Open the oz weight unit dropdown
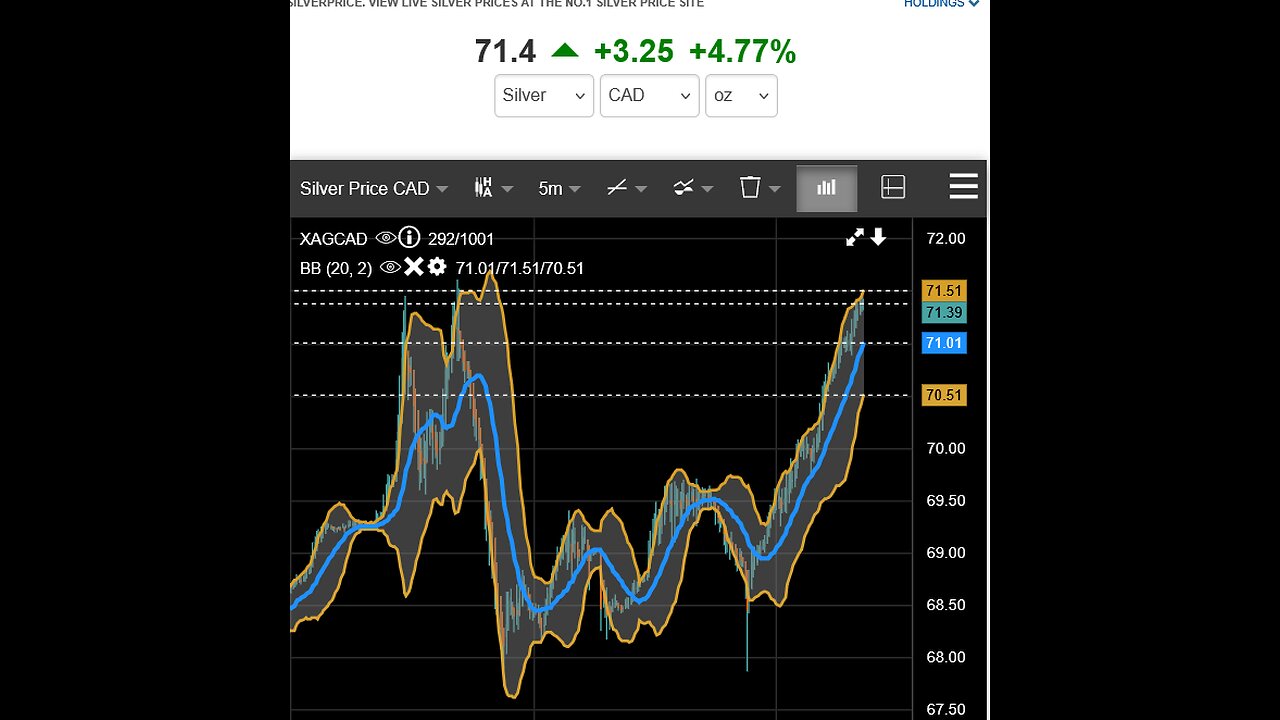Image resolution: width=1280 pixels, height=720 pixels. [740, 96]
